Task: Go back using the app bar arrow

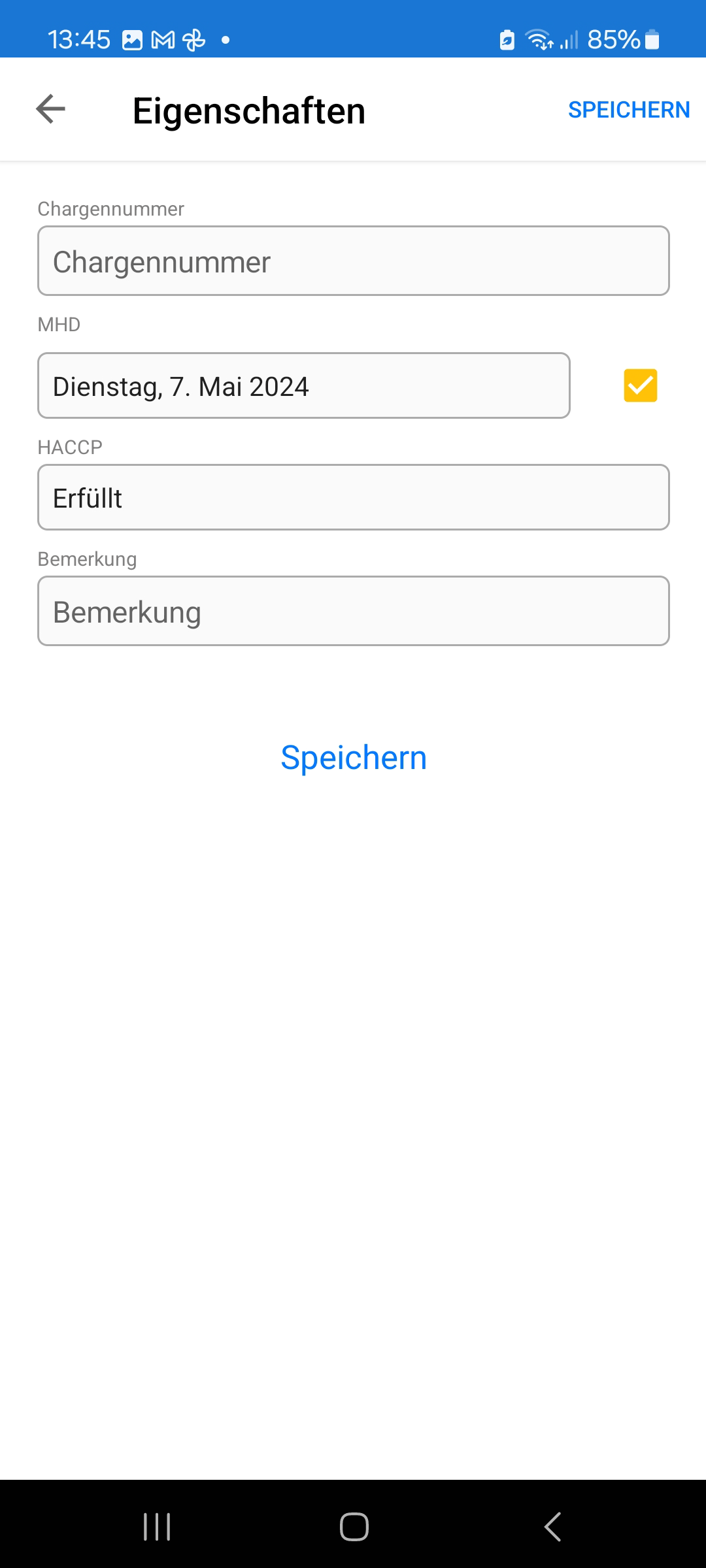Action: (51, 109)
